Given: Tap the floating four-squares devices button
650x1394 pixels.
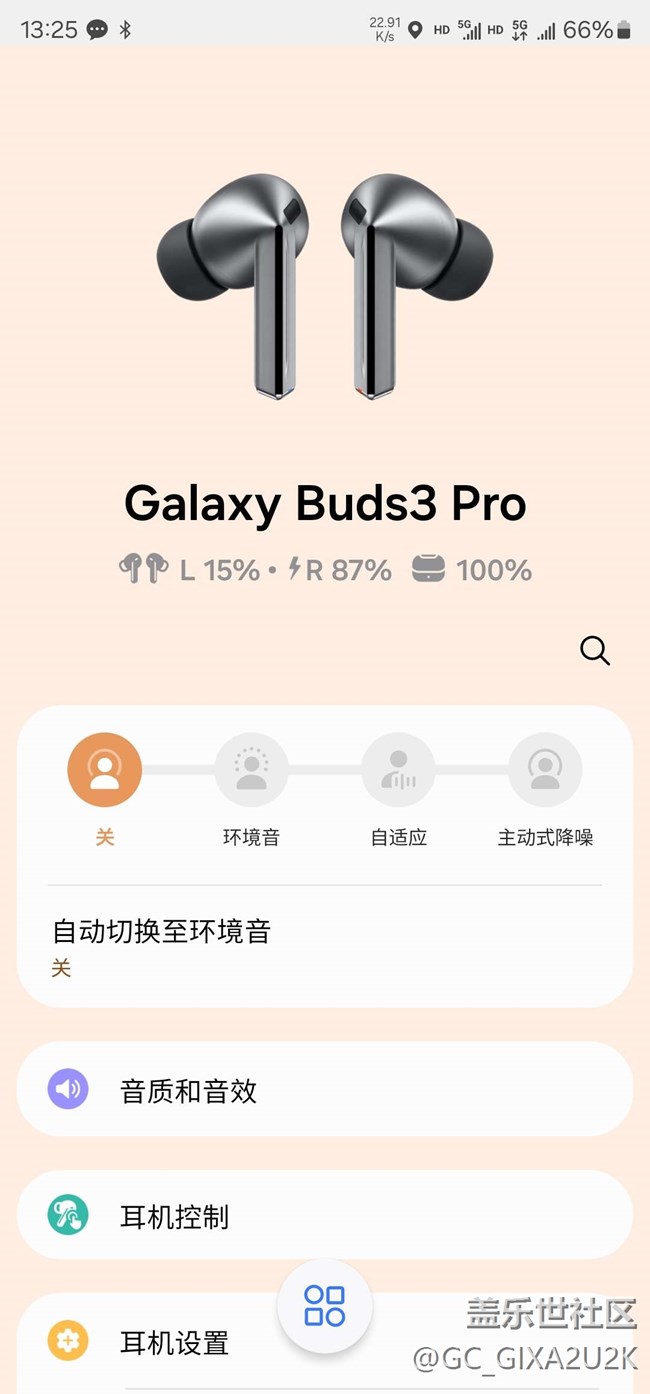Looking at the screenshot, I should [x=325, y=1306].
